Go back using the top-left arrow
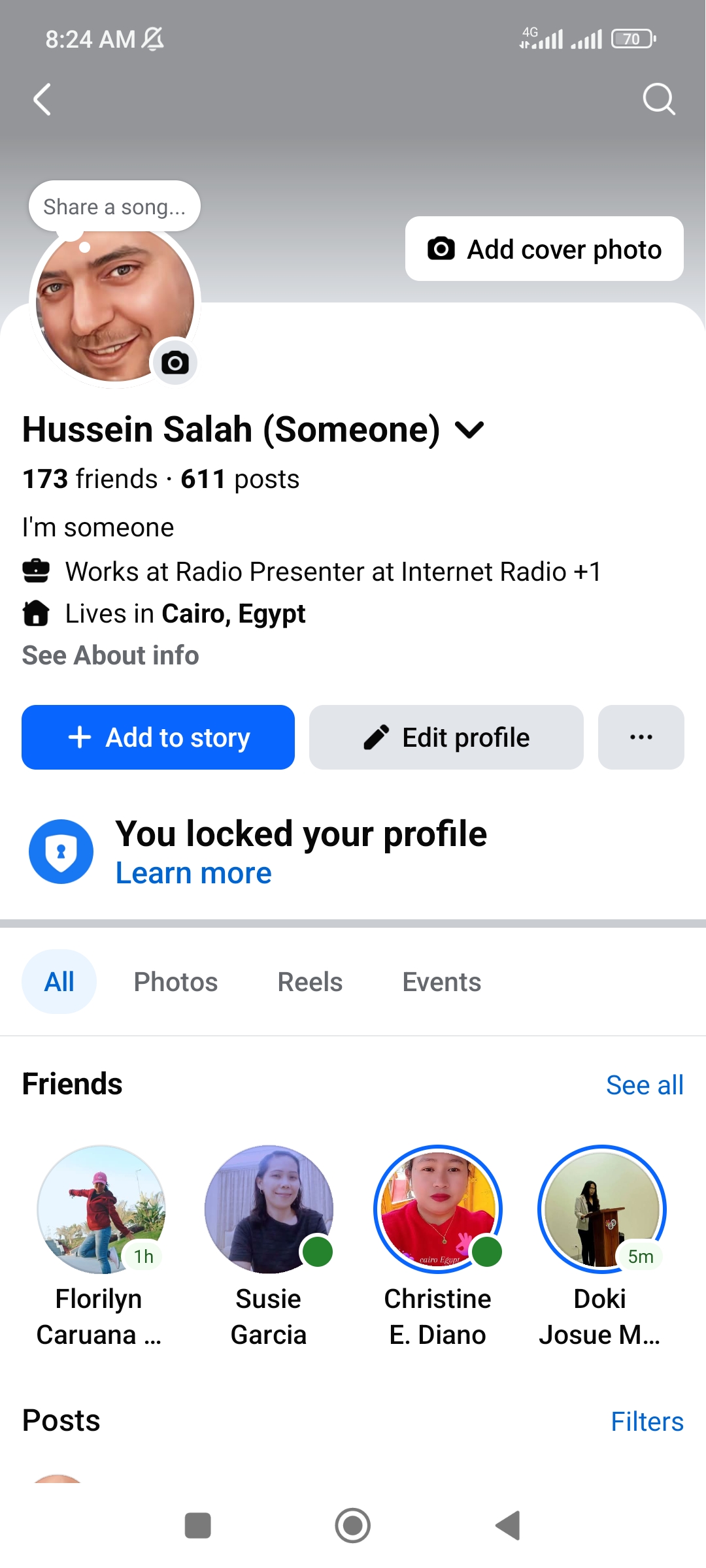 pos(42,100)
